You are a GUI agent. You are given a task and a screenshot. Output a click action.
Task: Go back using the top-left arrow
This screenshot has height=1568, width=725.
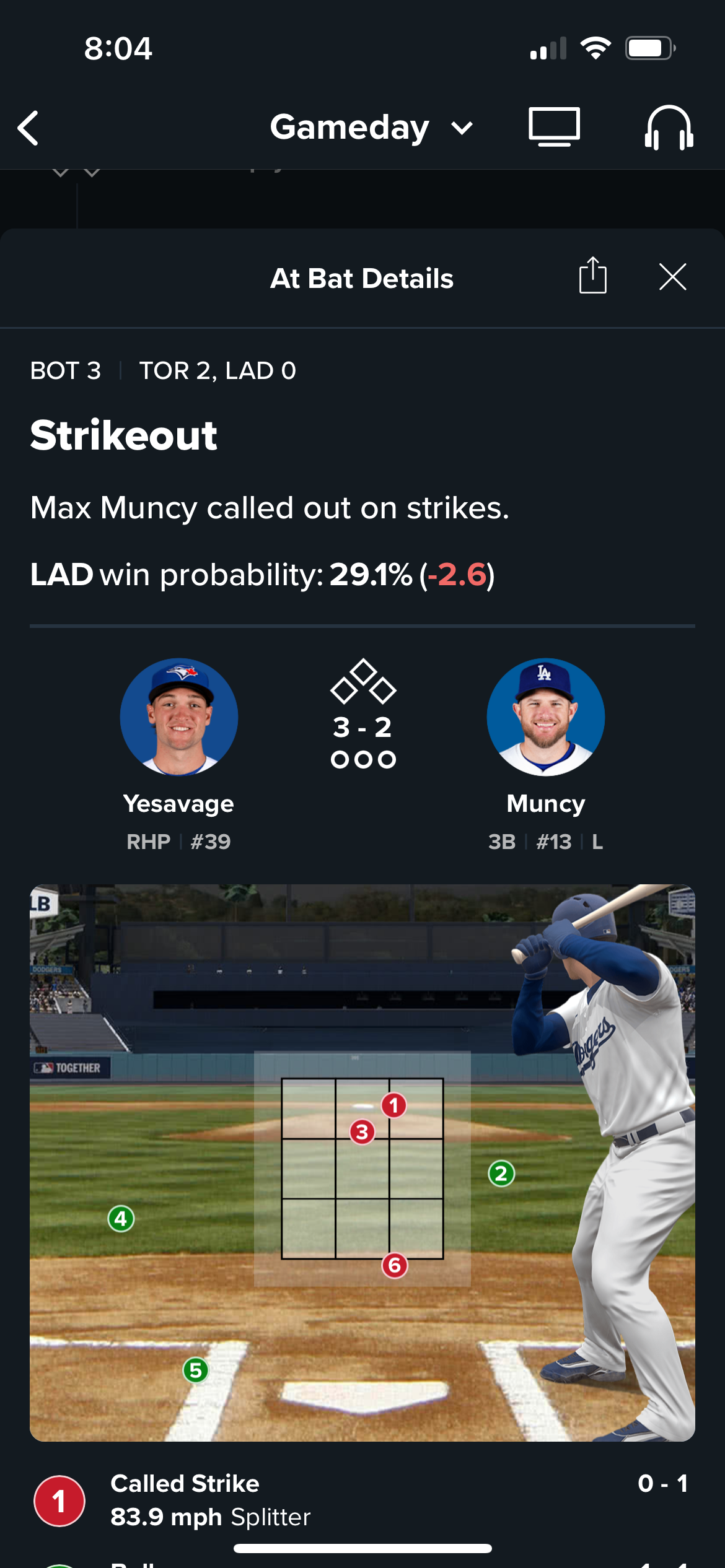(29, 128)
